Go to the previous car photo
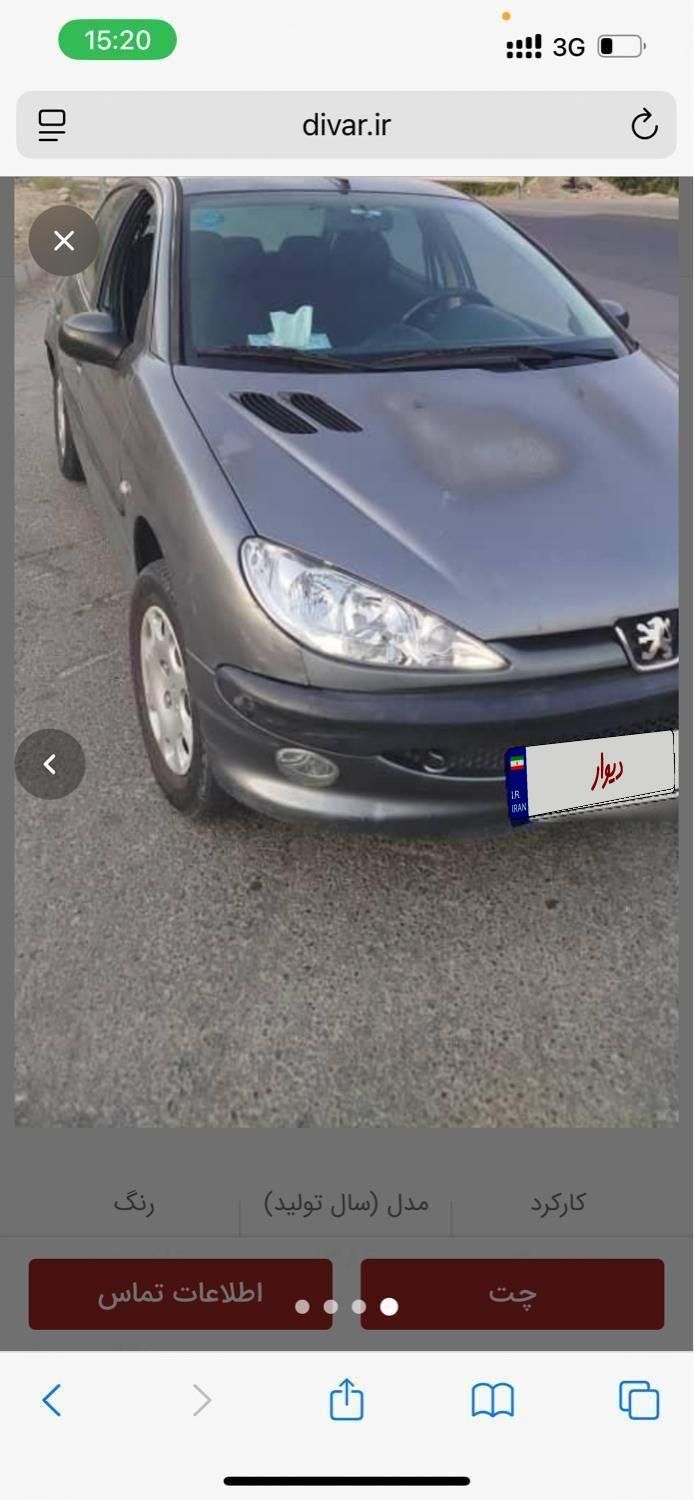 click(x=50, y=764)
